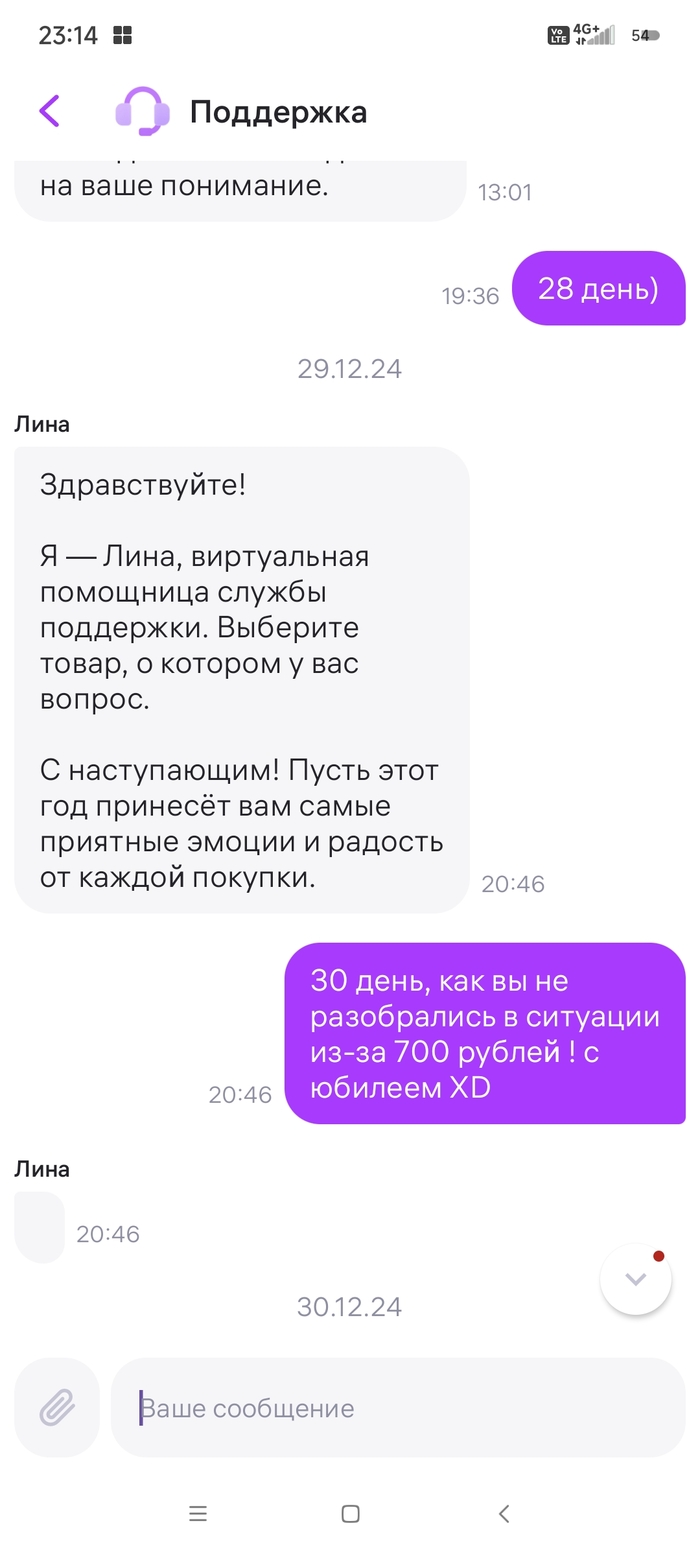The height and width of the screenshot is (1556, 700).
Task: Focus the Ваше сообщение text field
Action: click(400, 1408)
